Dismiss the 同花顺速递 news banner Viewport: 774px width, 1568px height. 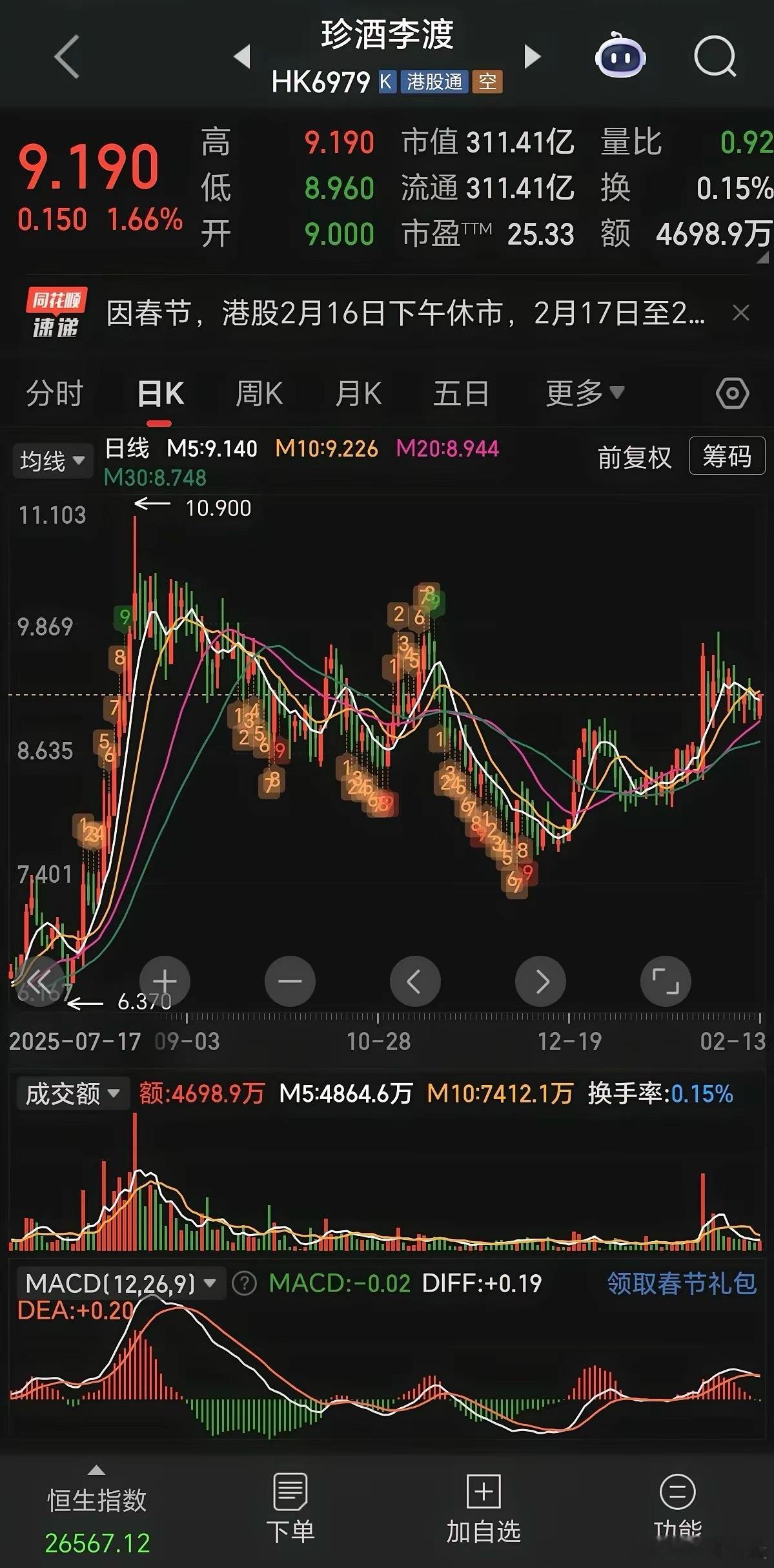pyautogui.click(x=741, y=313)
